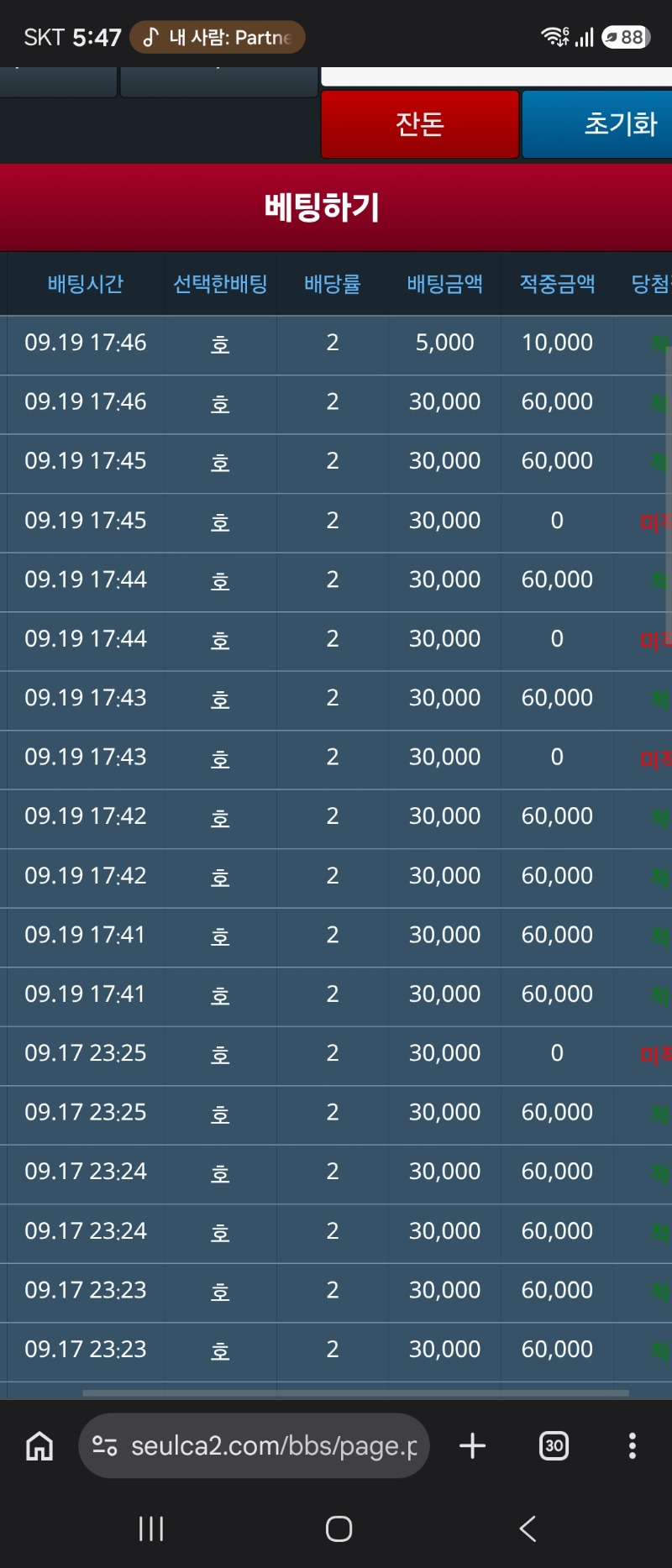Viewport: 672px width, 1568px height.
Task: Open the browser overflow menu
Action: [x=633, y=1445]
